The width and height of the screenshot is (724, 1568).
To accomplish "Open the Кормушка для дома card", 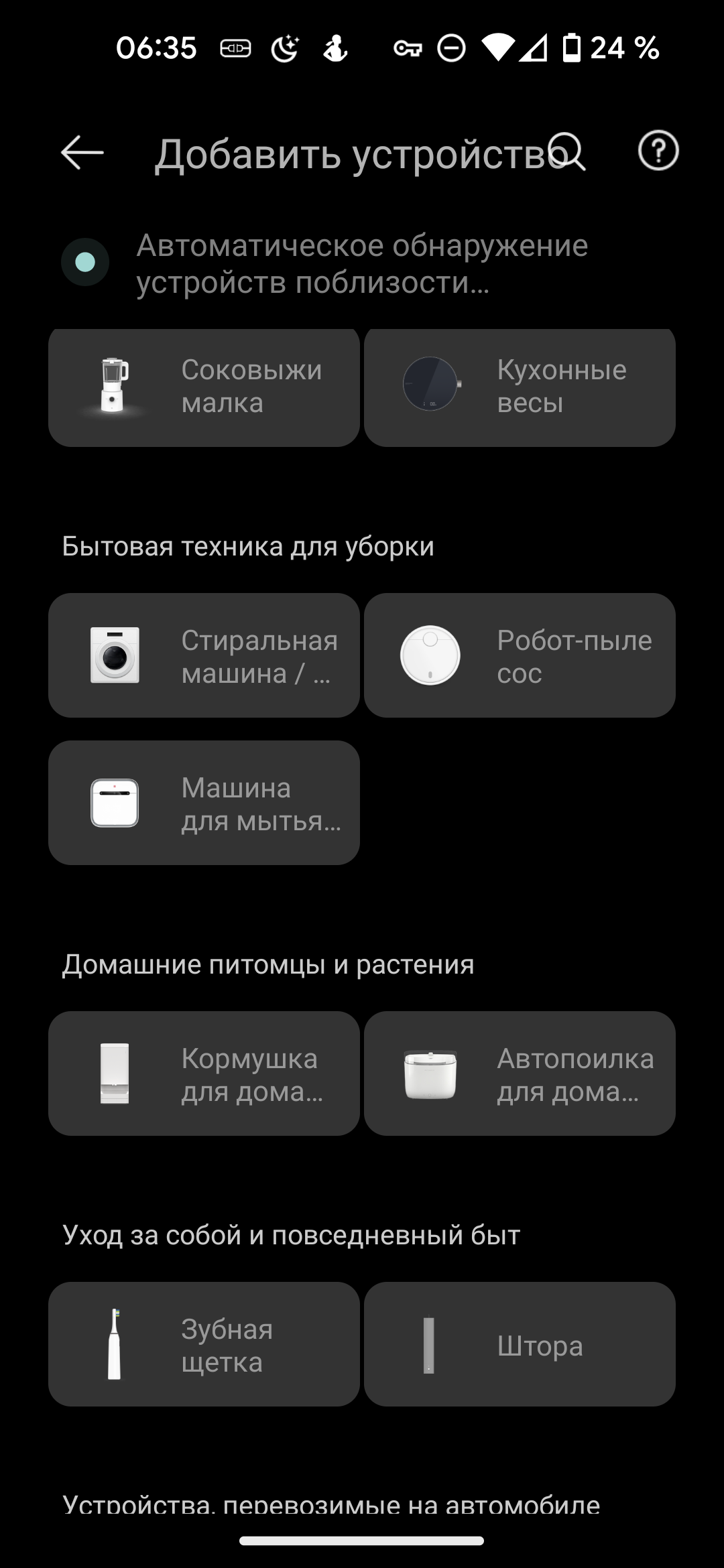I will pyautogui.click(x=204, y=1073).
